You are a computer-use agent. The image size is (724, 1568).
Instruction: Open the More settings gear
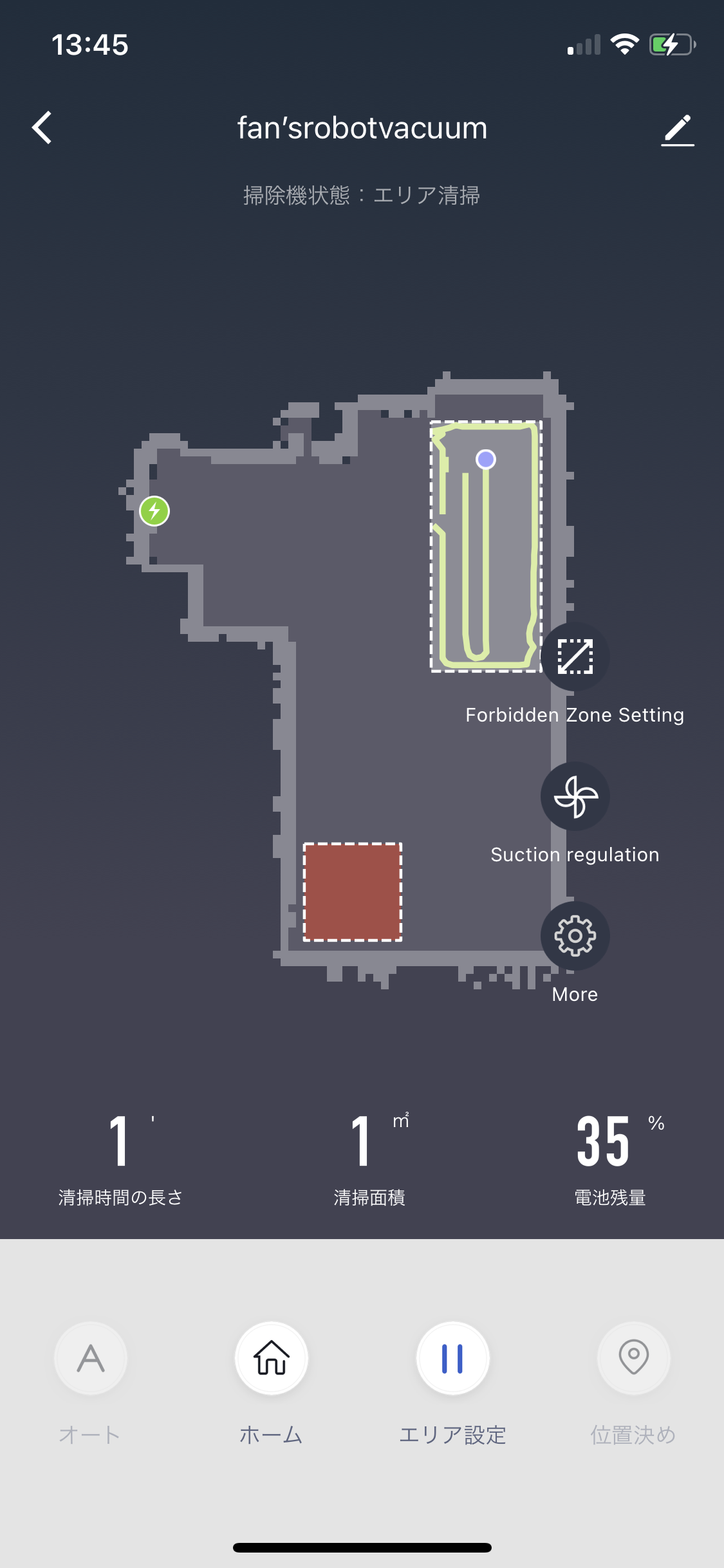pos(575,936)
